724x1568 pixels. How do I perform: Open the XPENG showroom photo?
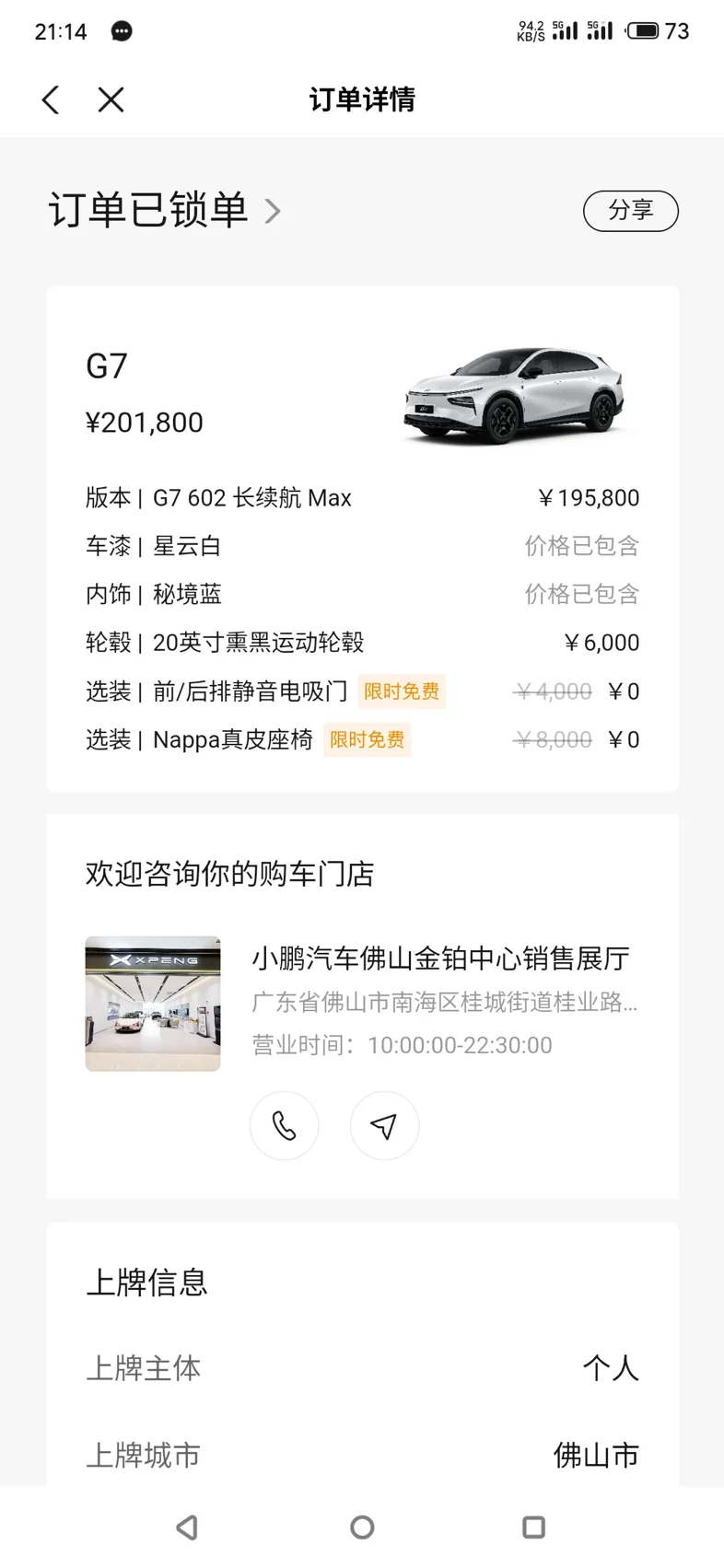[153, 1004]
